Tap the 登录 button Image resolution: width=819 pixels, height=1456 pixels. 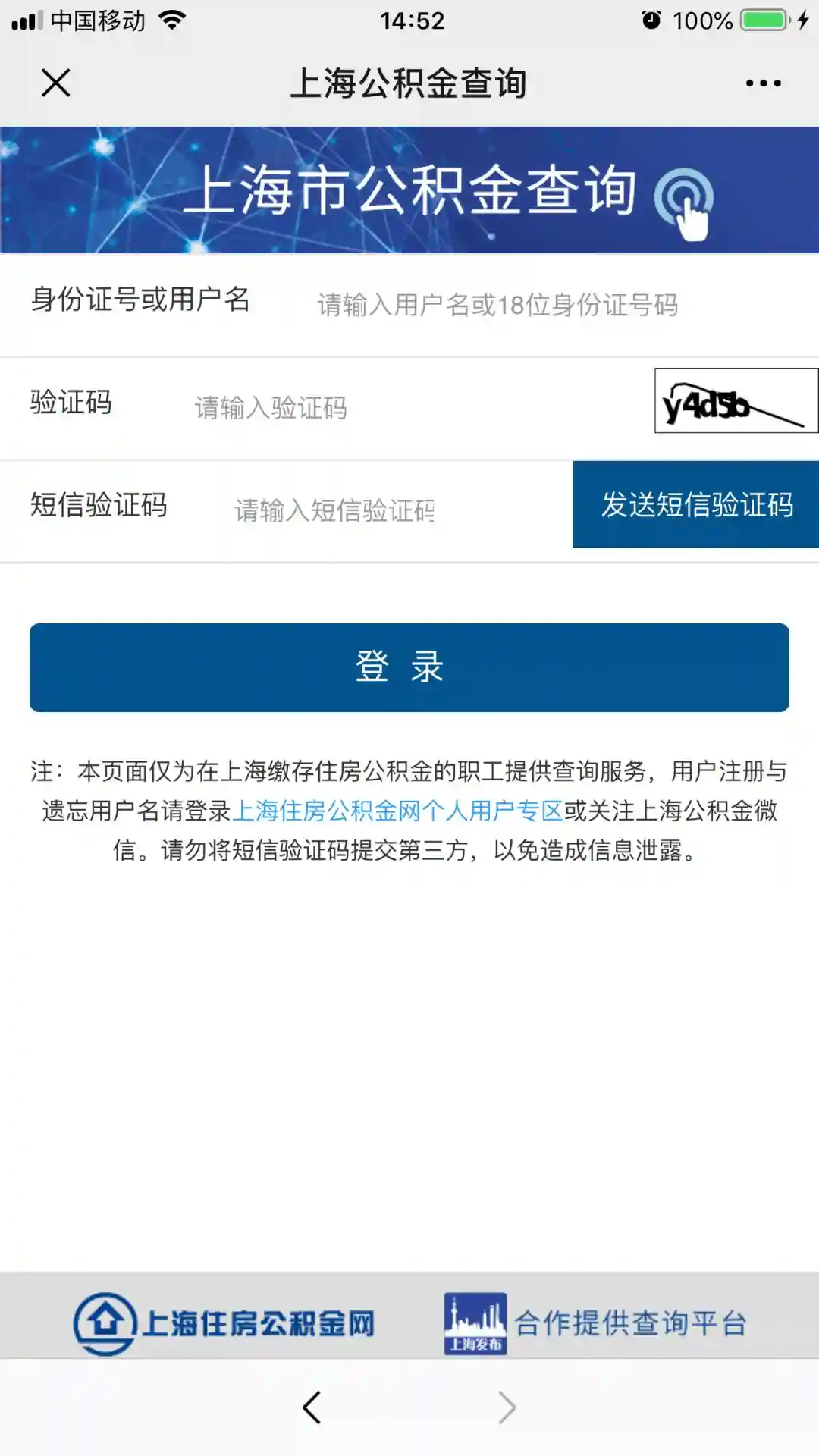409,667
